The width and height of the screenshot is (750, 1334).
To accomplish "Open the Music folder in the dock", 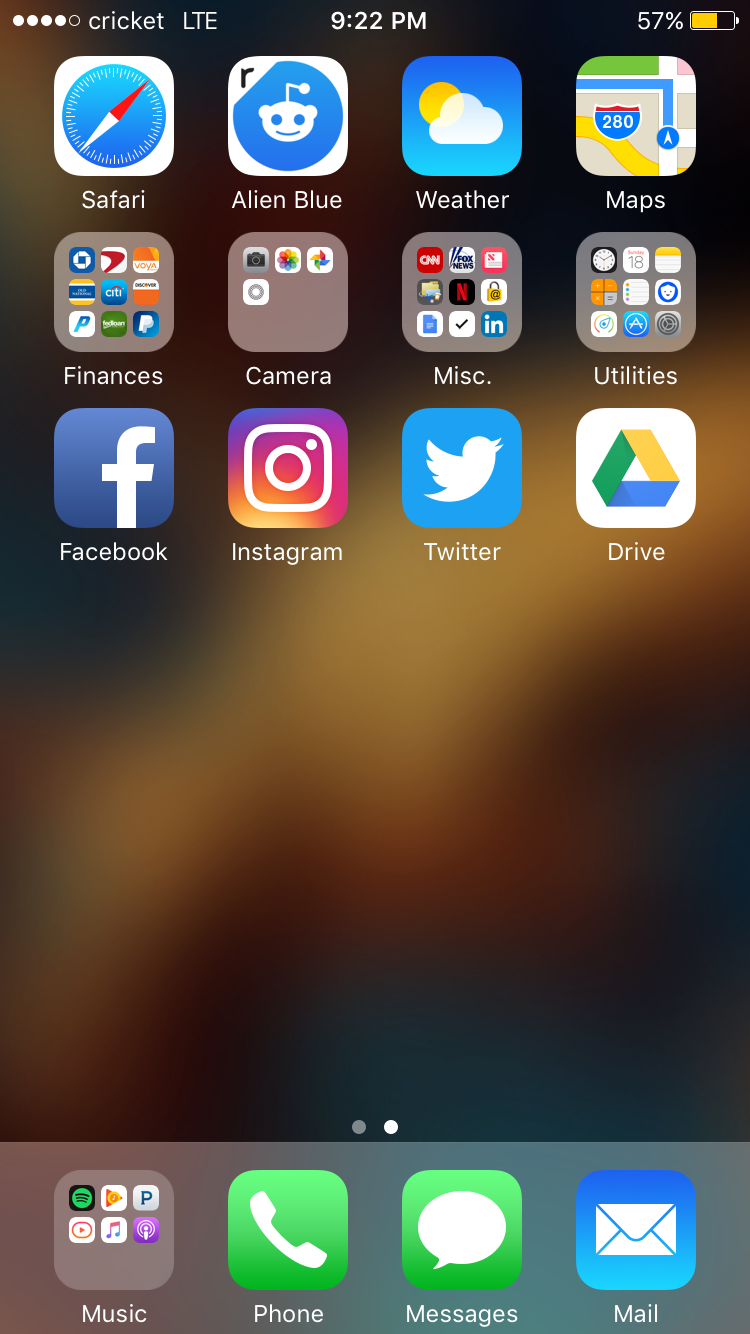I will coord(114,1230).
